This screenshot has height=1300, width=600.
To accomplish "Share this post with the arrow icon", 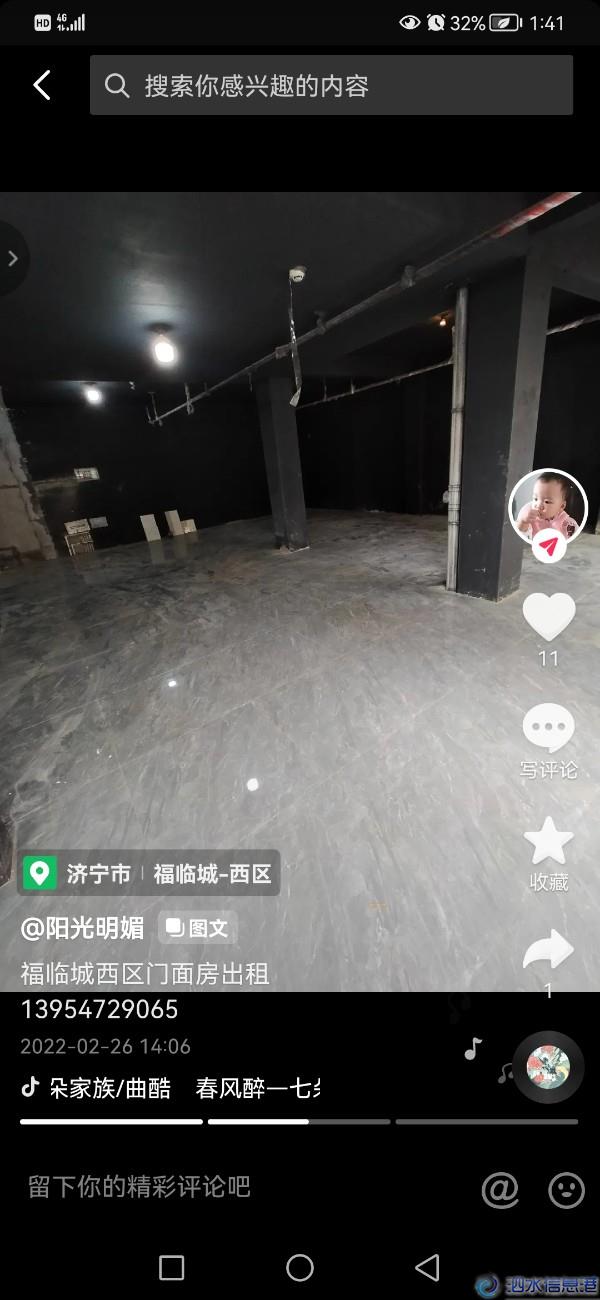I will (548, 952).
